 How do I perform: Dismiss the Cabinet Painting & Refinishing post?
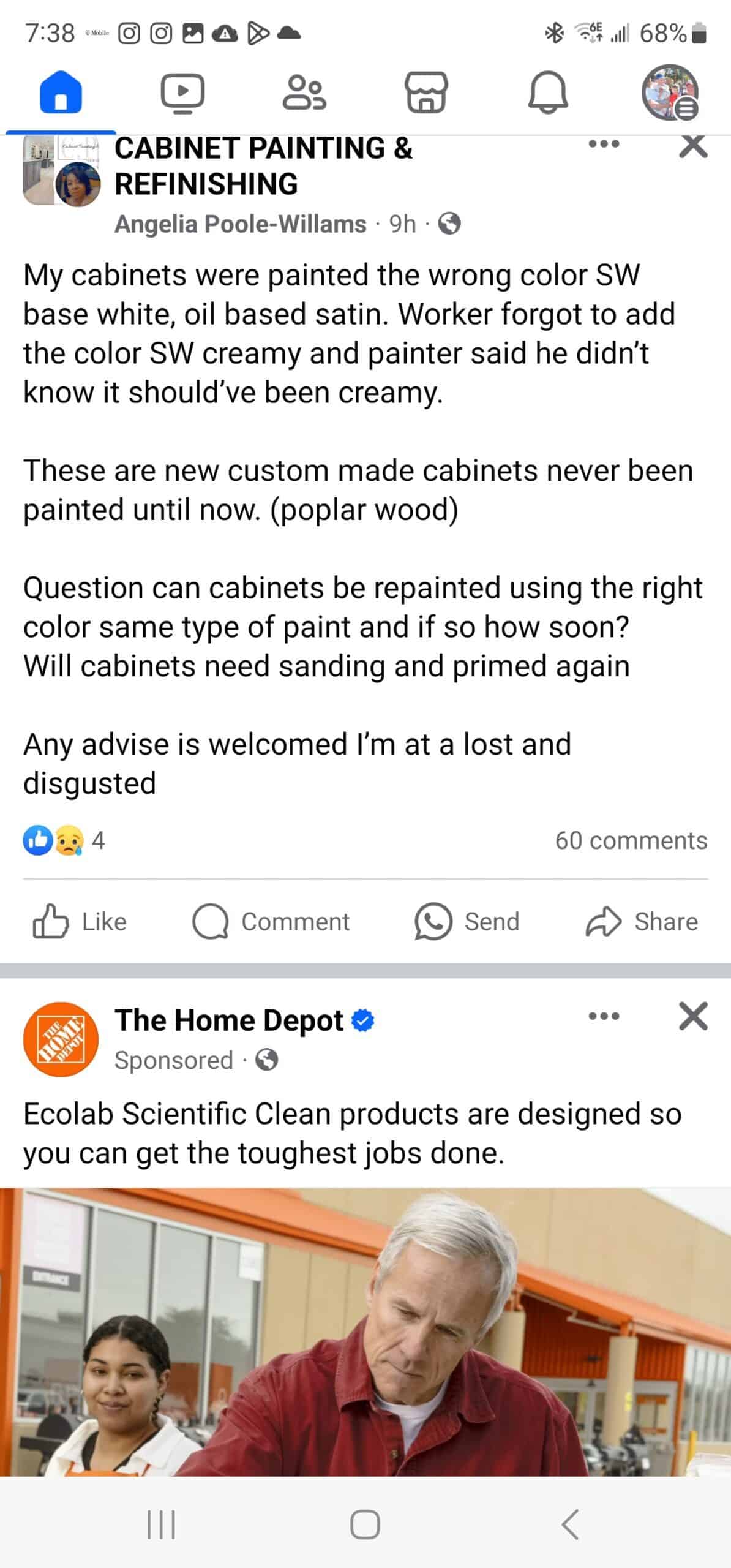tap(693, 146)
